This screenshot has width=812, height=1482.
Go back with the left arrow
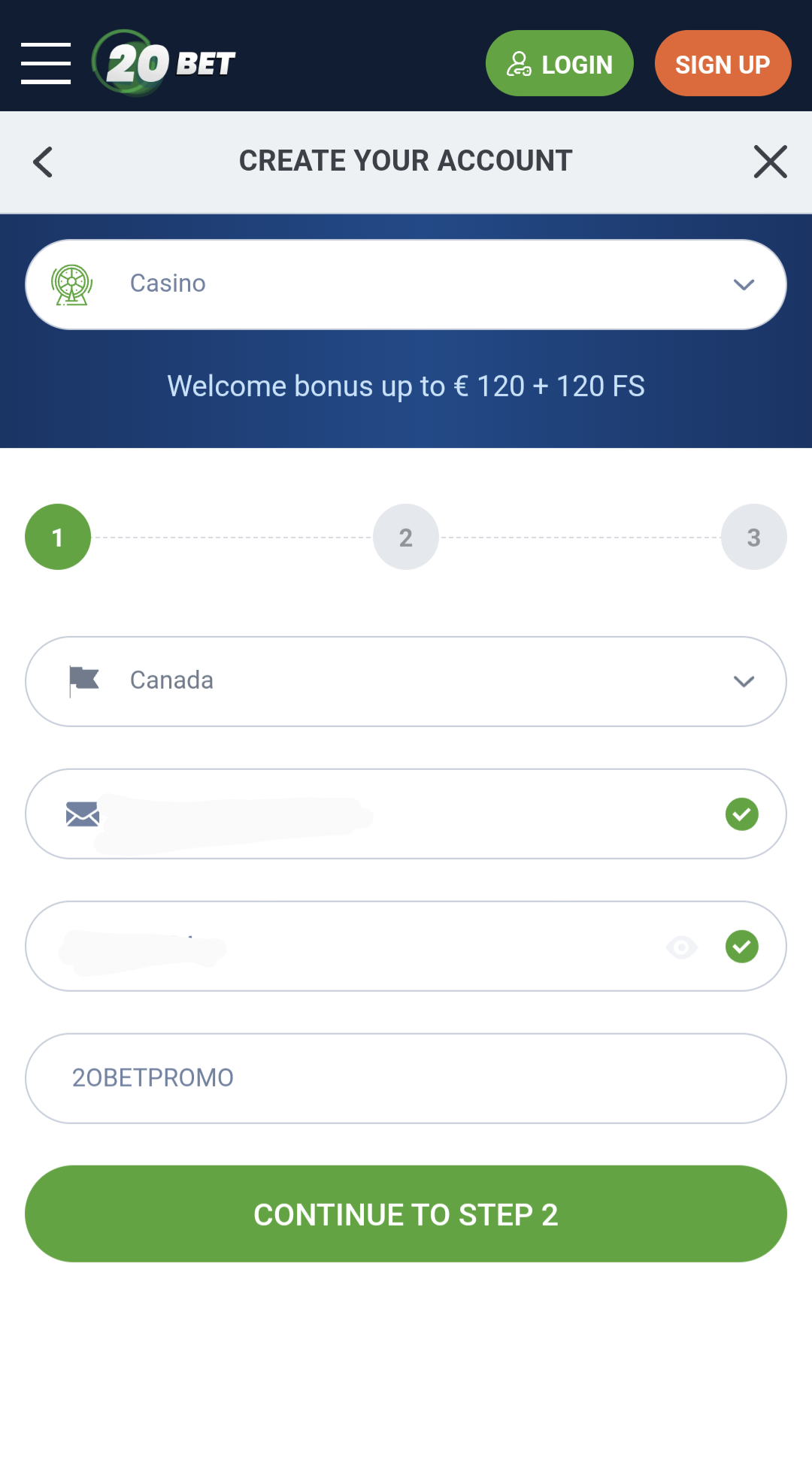click(x=44, y=162)
